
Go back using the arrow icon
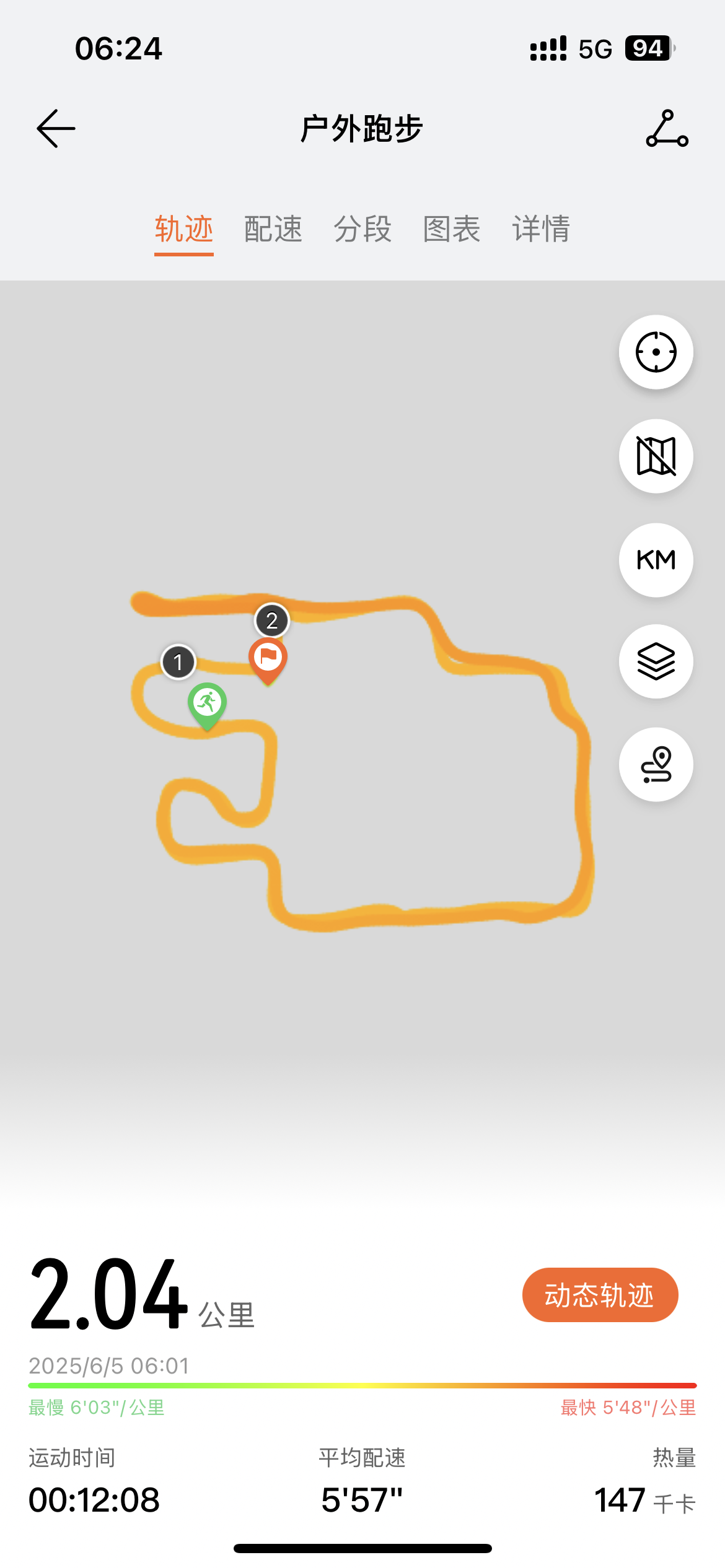click(x=56, y=129)
